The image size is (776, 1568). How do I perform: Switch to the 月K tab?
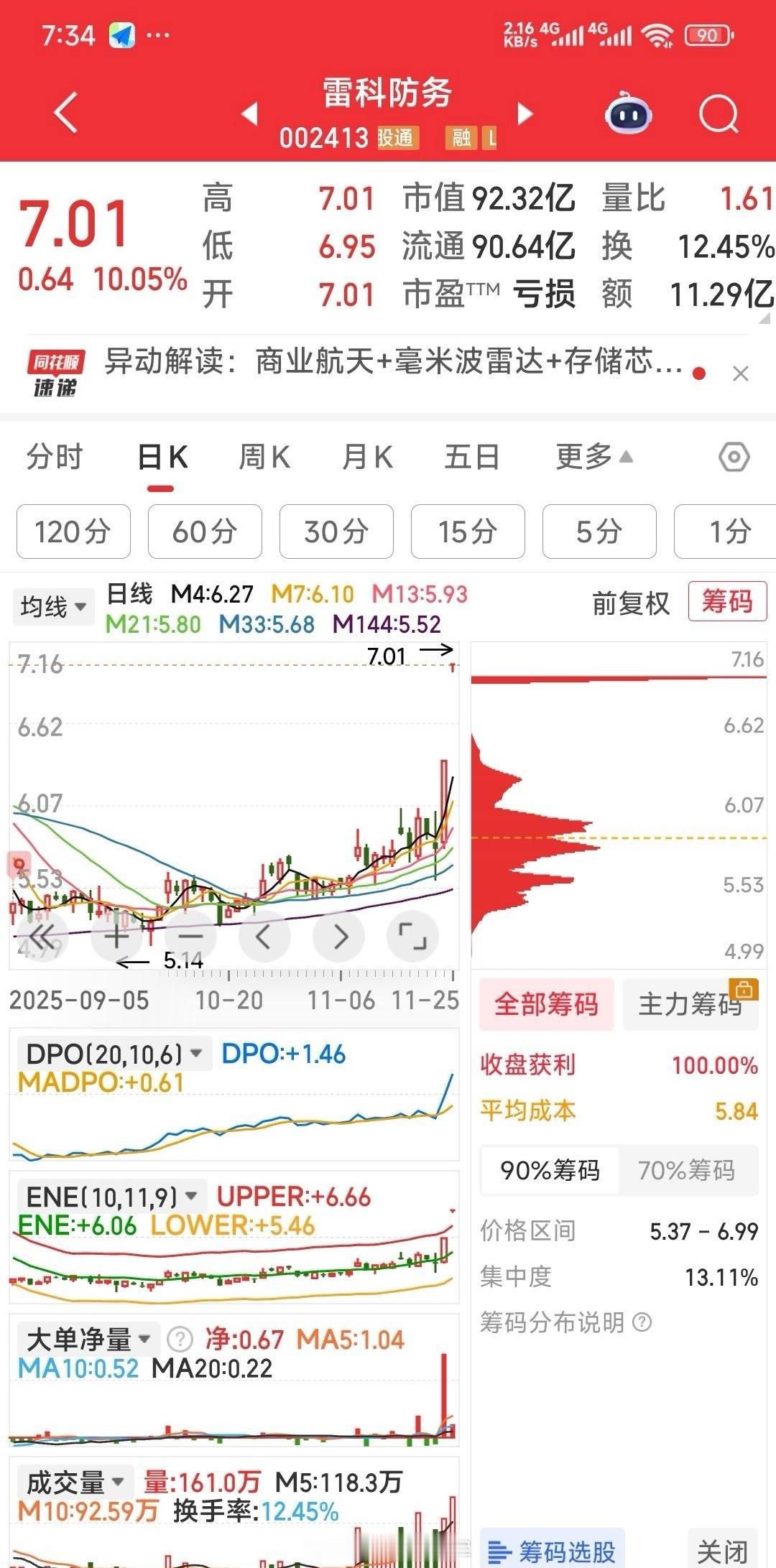pyautogui.click(x=367, y=457)
